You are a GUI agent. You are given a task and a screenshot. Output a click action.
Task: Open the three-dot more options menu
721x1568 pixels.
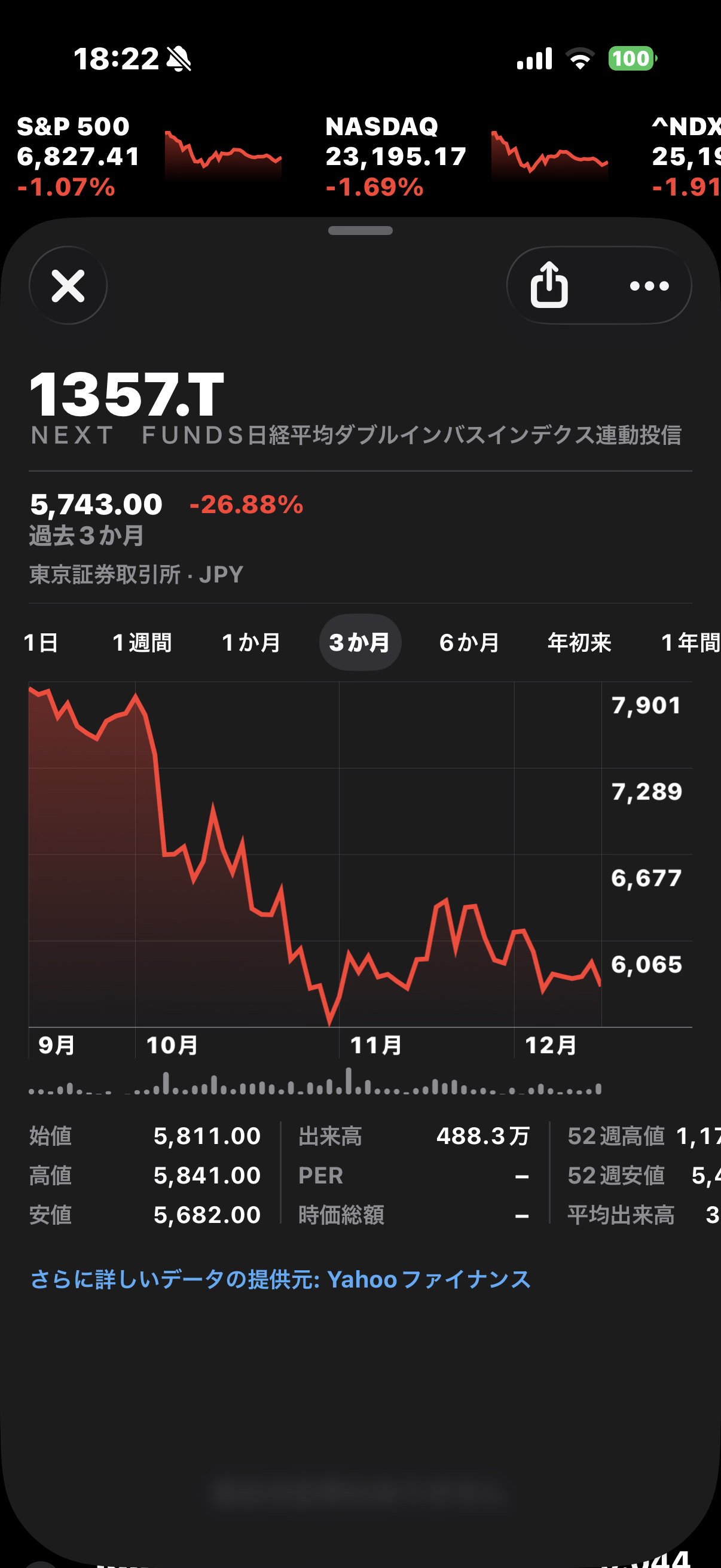tap(649, 285)
